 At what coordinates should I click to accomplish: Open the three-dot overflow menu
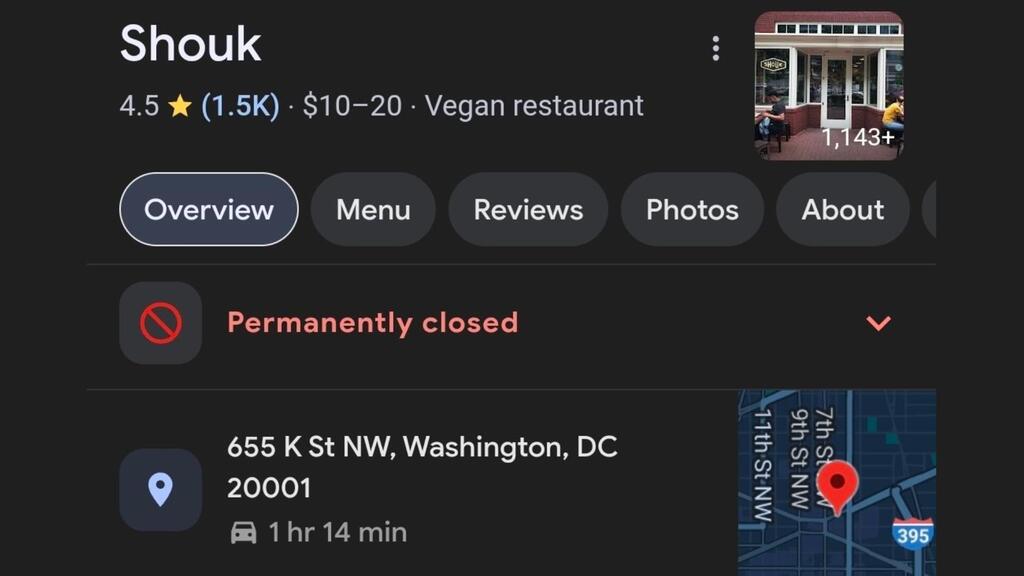point(715,48)
